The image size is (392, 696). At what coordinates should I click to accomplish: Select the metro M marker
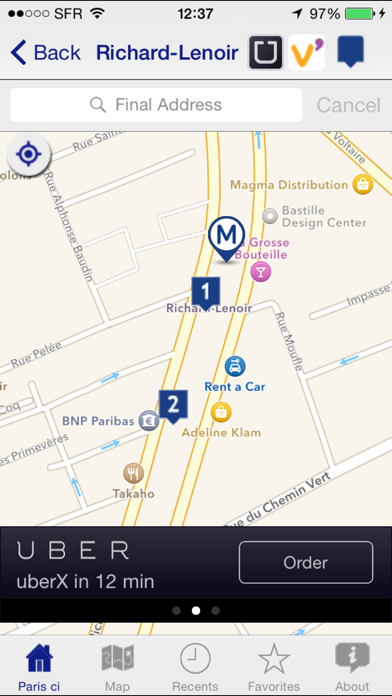(x=226, y=239)
